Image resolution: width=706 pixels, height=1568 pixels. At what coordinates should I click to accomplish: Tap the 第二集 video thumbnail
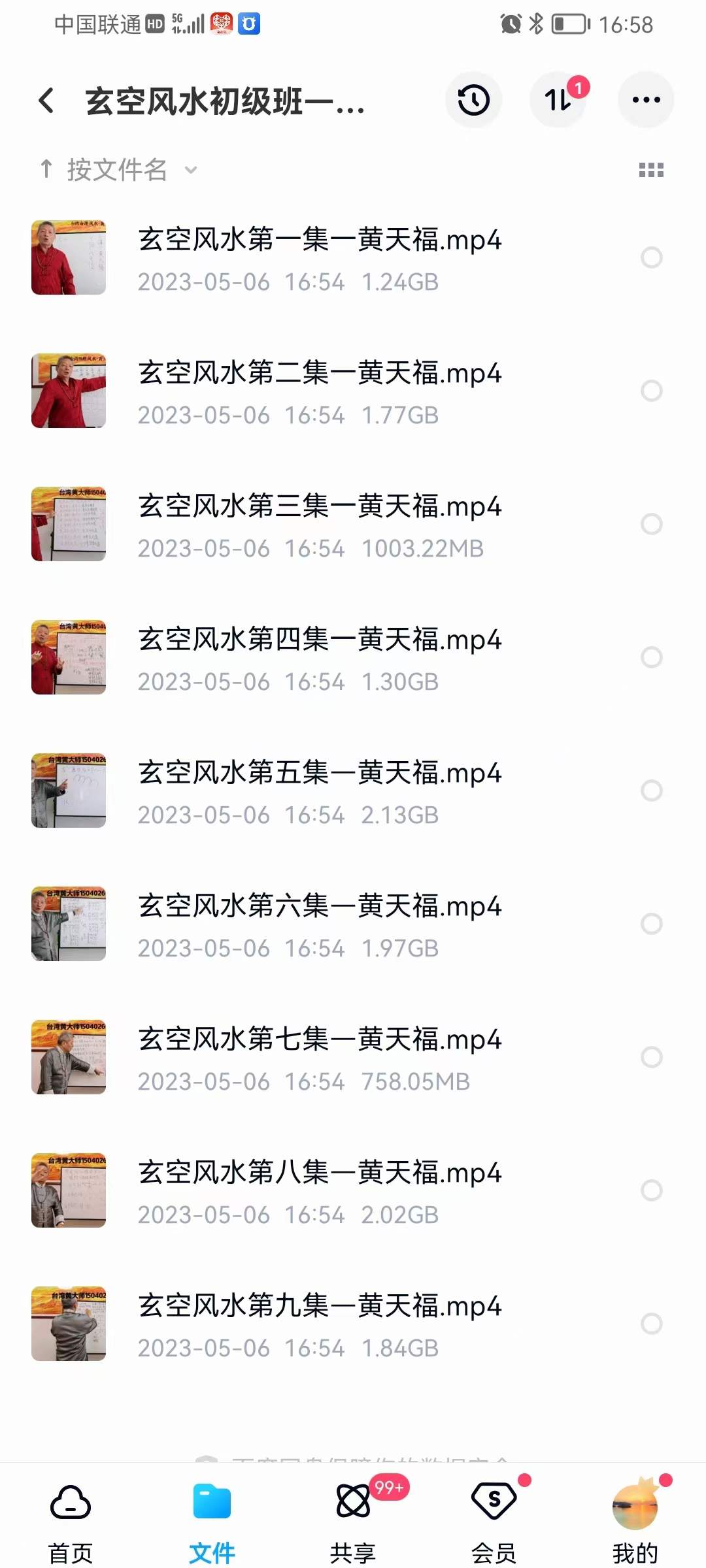pos(69,390)
